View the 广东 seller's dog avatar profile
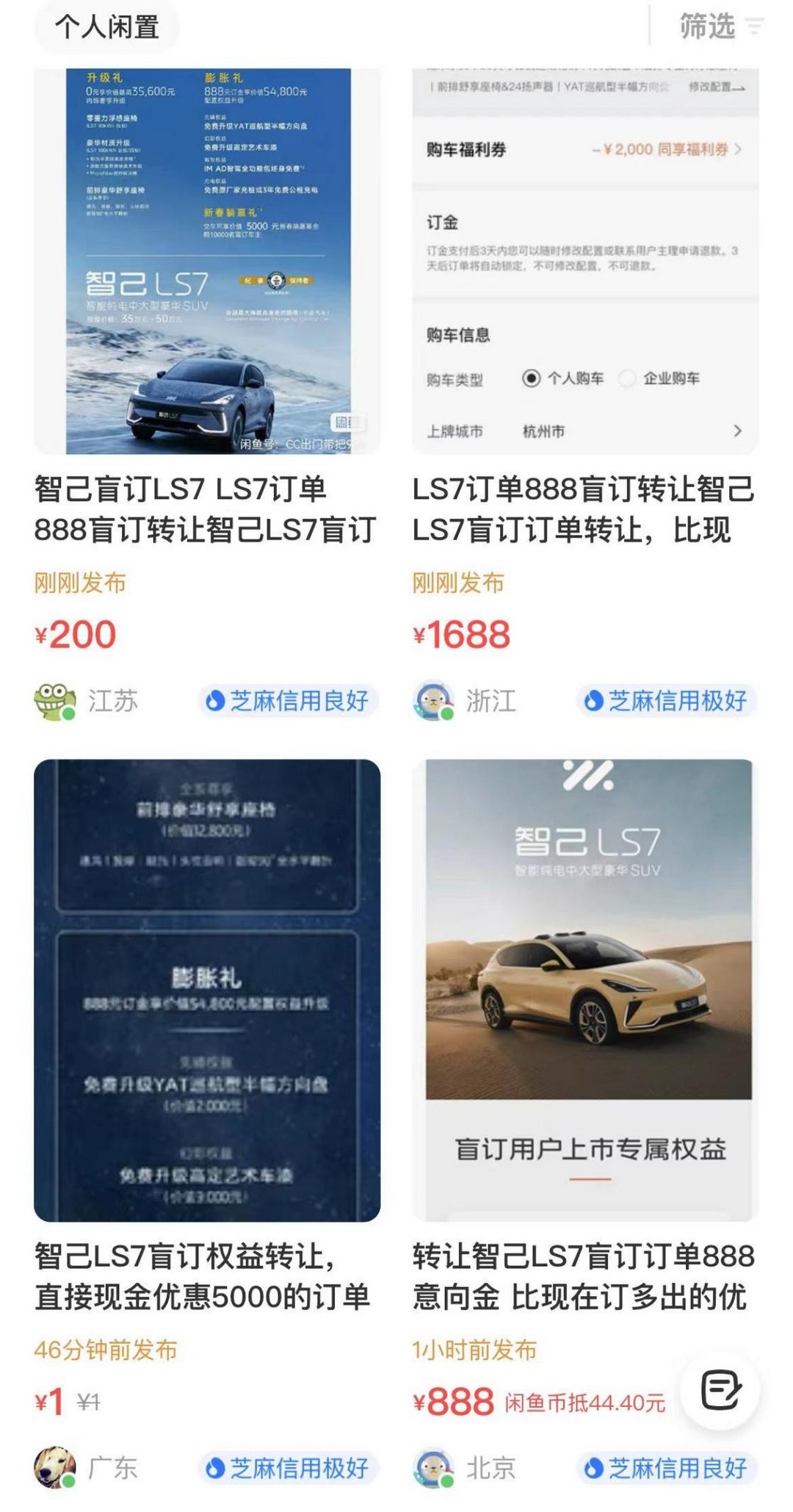Viewport: 793px width, 1512px height. [54, 1468]
